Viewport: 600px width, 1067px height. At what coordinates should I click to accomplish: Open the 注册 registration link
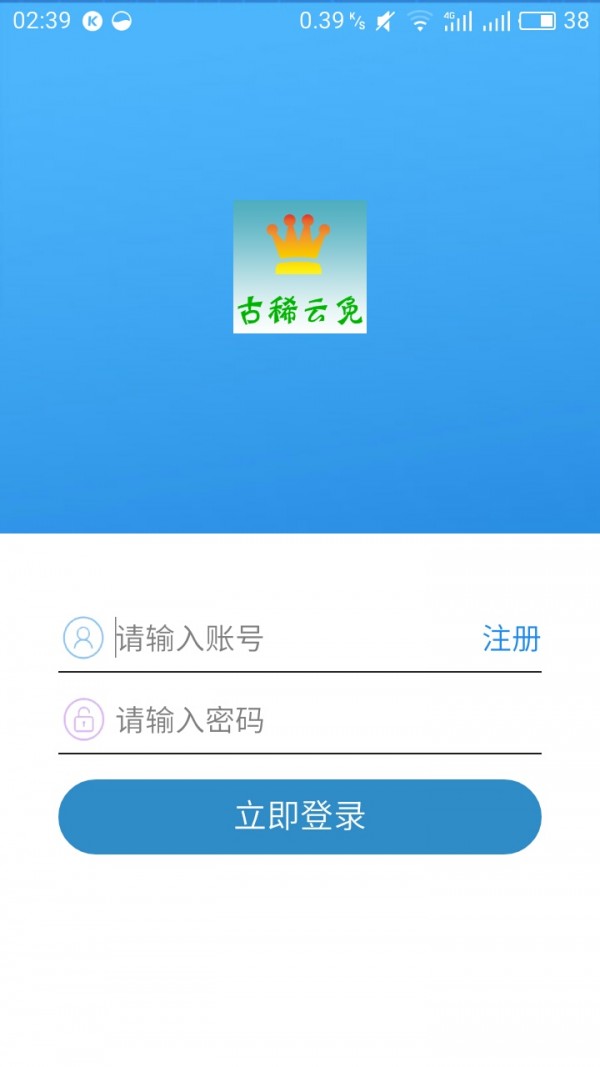[511, 638]
